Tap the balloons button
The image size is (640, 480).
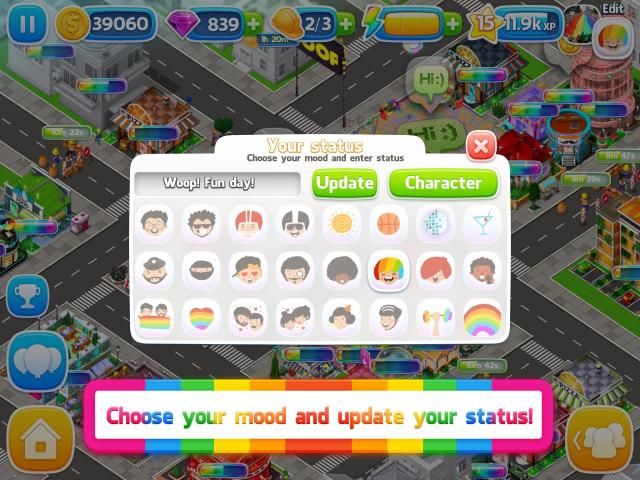[38, 362]
